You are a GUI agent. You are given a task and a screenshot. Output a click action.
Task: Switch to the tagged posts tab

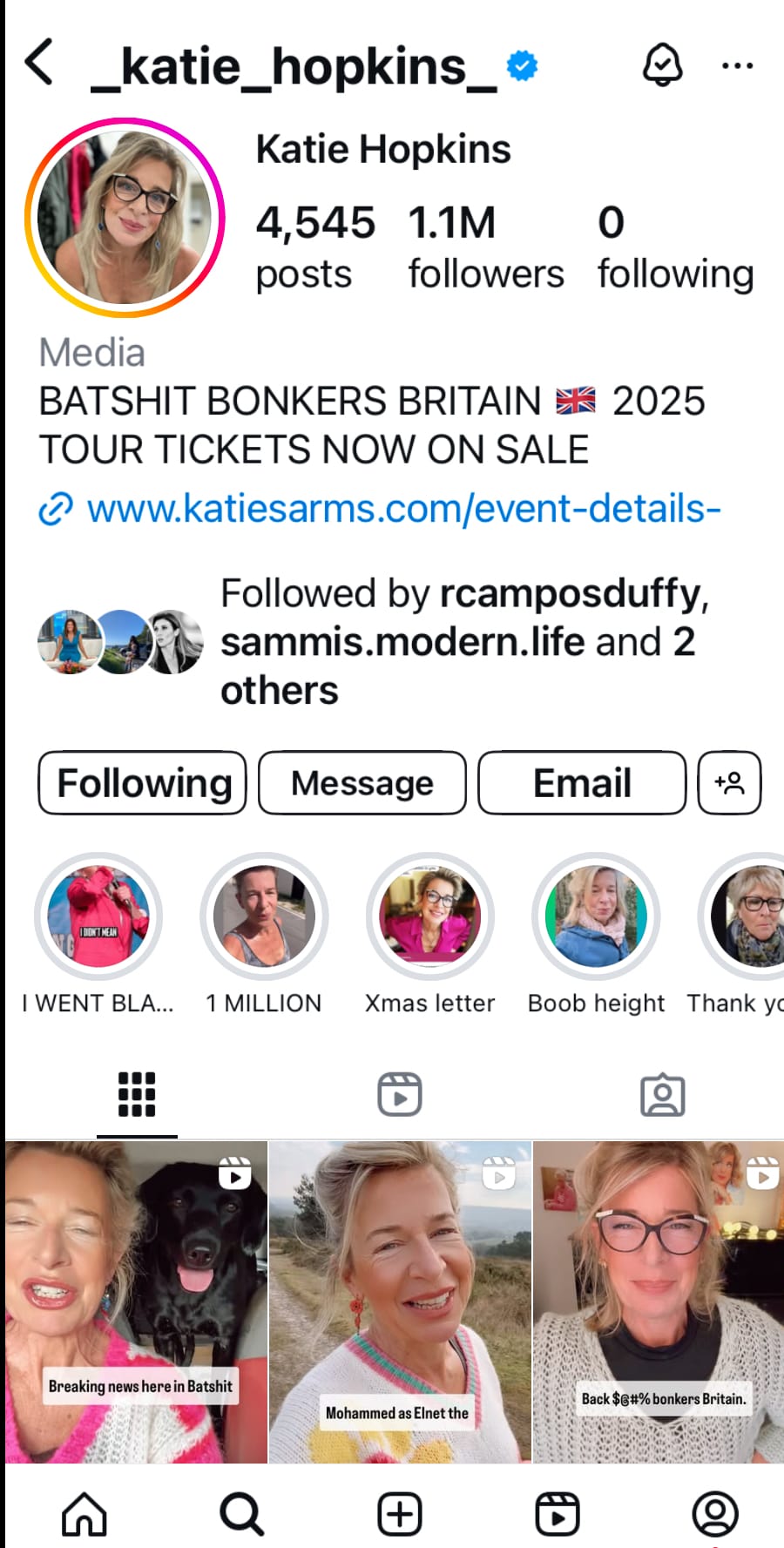click(x=663, y=1094)
